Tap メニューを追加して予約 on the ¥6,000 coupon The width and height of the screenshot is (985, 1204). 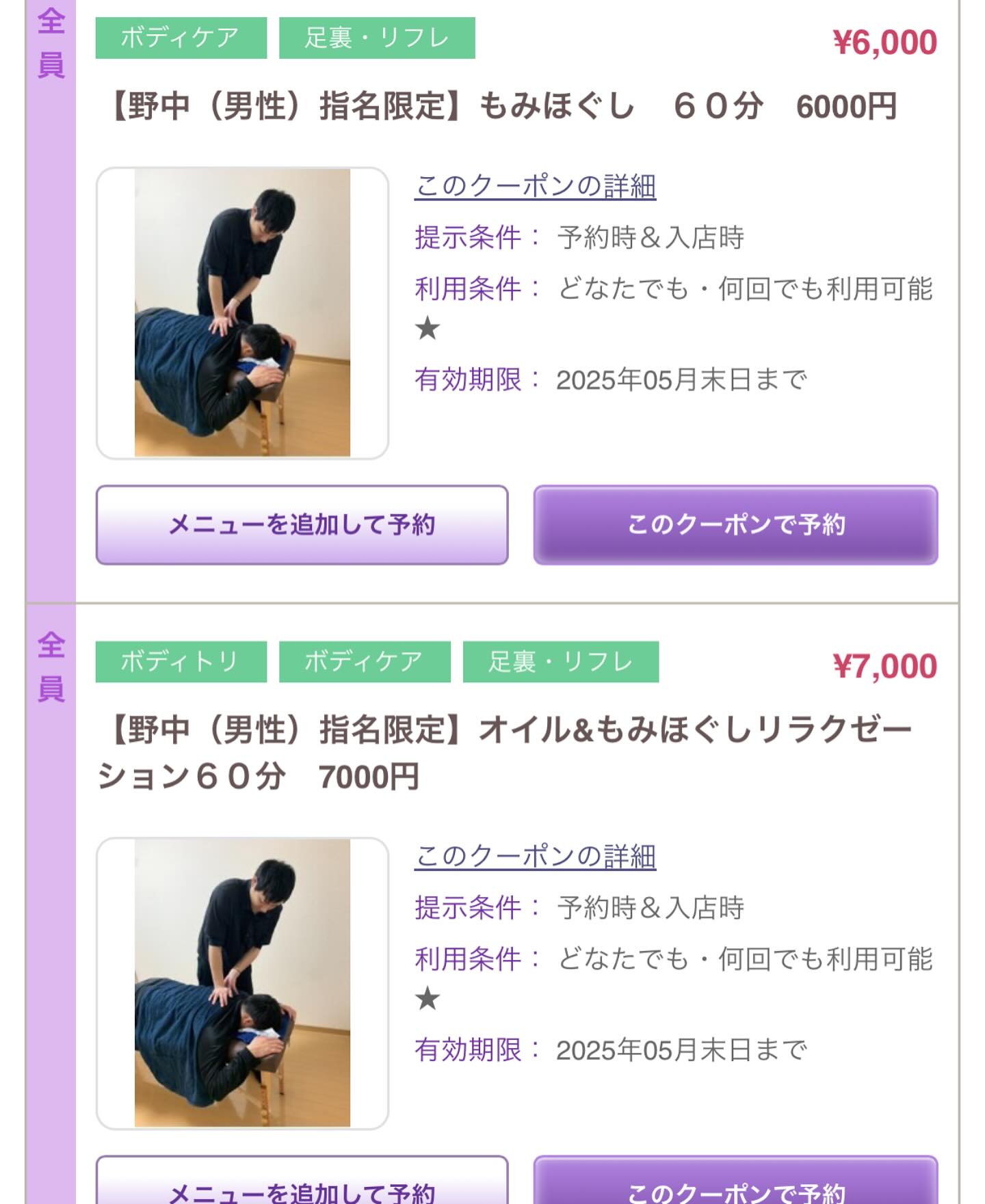302,524
